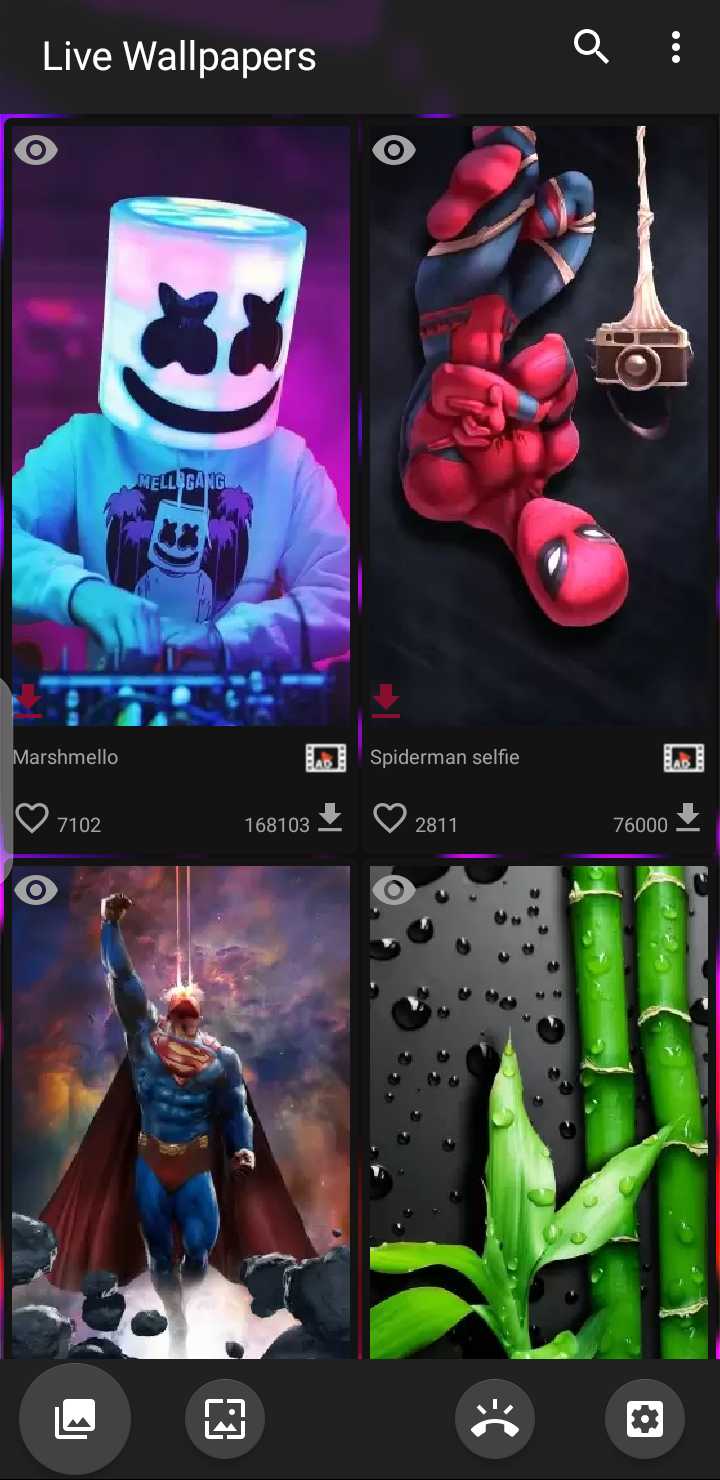Preview the Superman wallpaper with the eye icon
The width and height of the screenshot is (720, 1480).
click(x=36, y=890)
